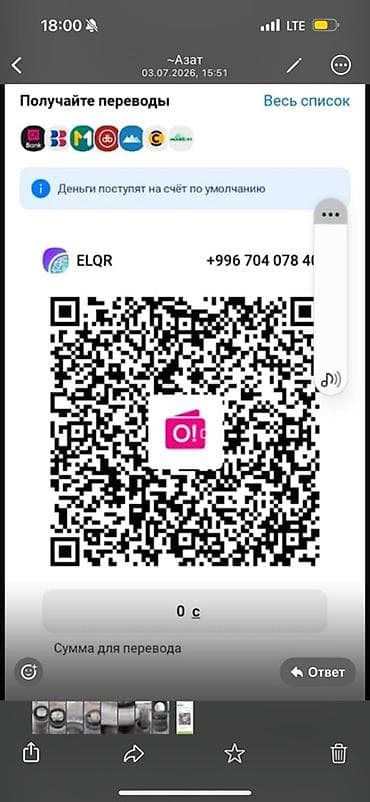Screen dimensions: 370x802
Task: Select the first thumbnail in the media strip
Action: coord(40,718)
